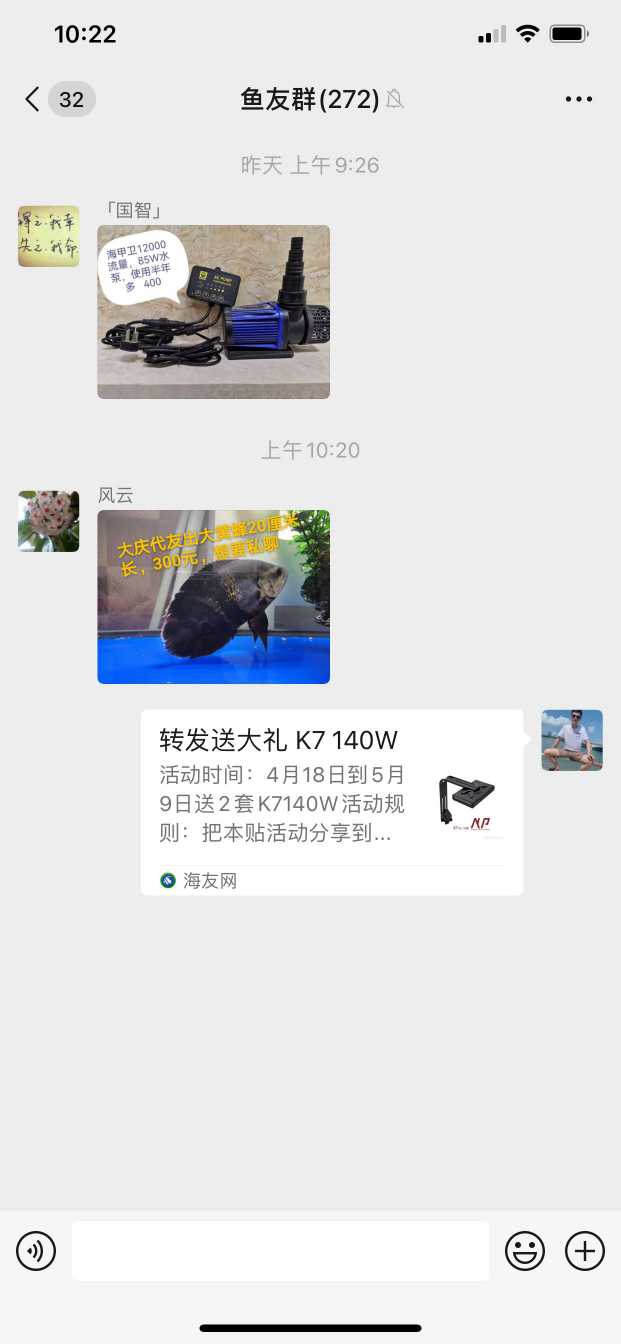Image resolution: width=621 pixels, height=1344 pixels.
Task: Focus the message text field
Action: click(x=280, y=1251)
